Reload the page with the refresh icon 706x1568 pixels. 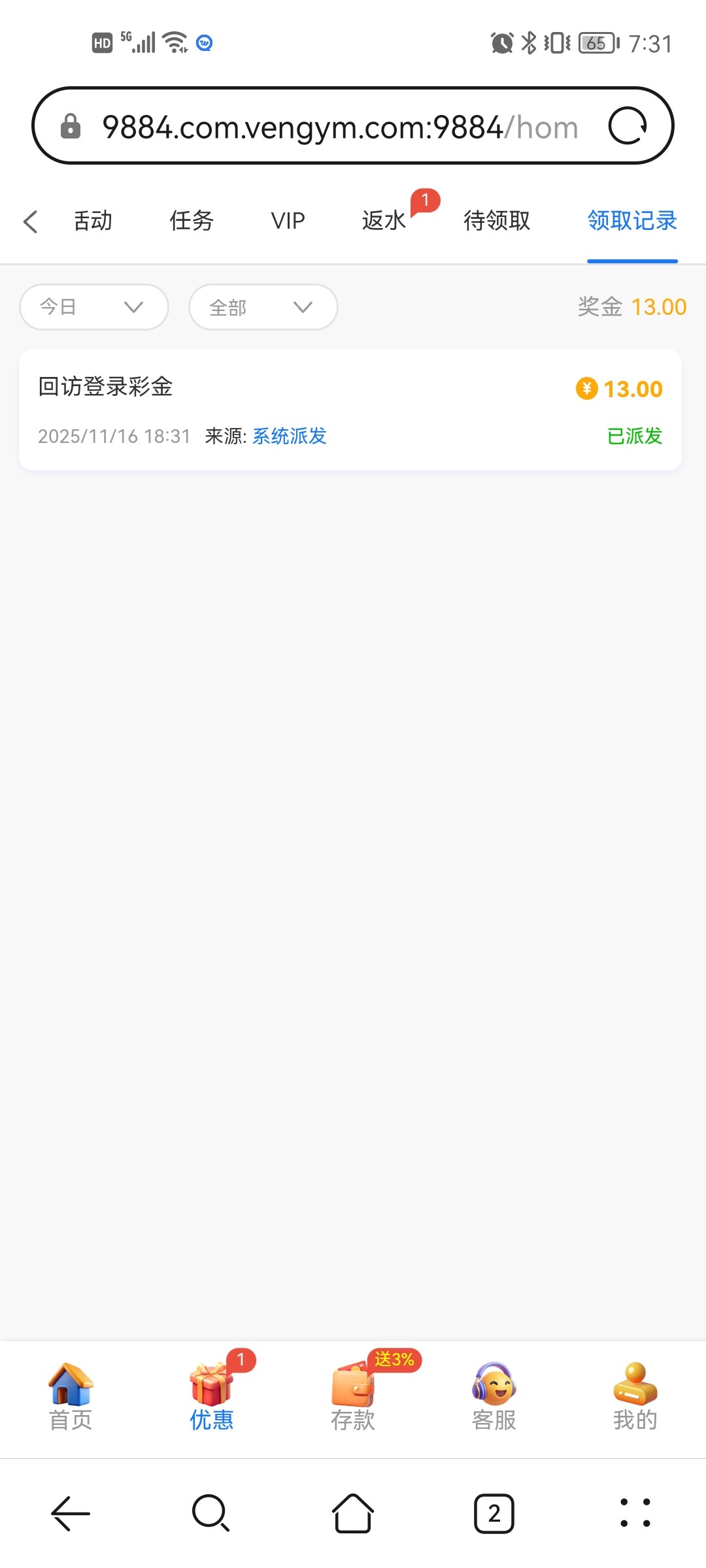pyautogui.click(x=628, y=126)
